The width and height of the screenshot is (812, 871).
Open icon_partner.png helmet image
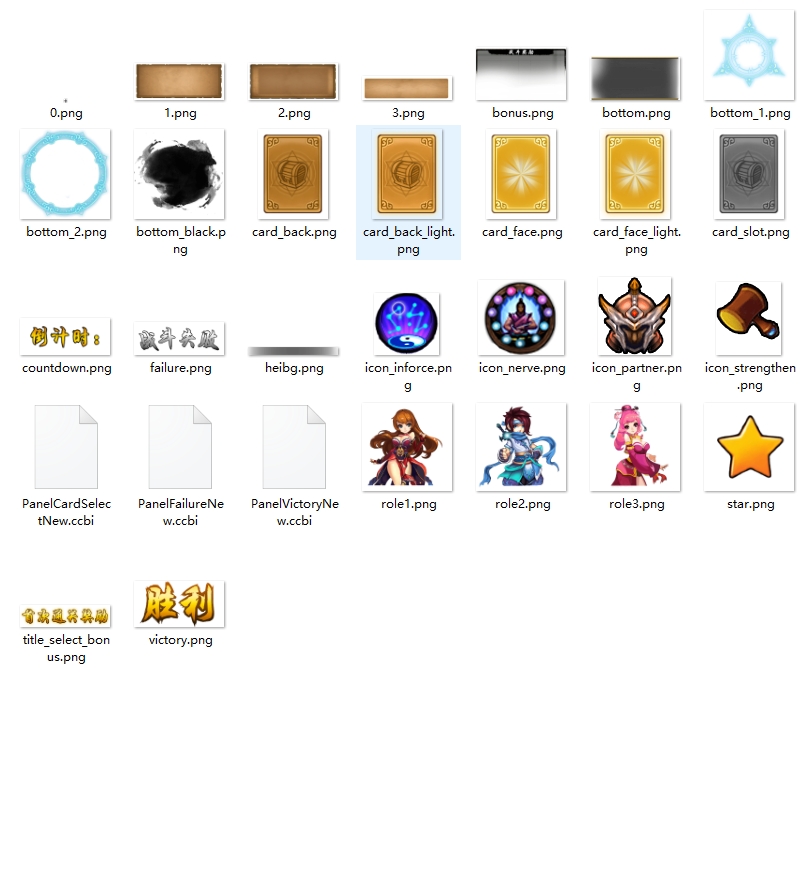(x=636, y=316)
